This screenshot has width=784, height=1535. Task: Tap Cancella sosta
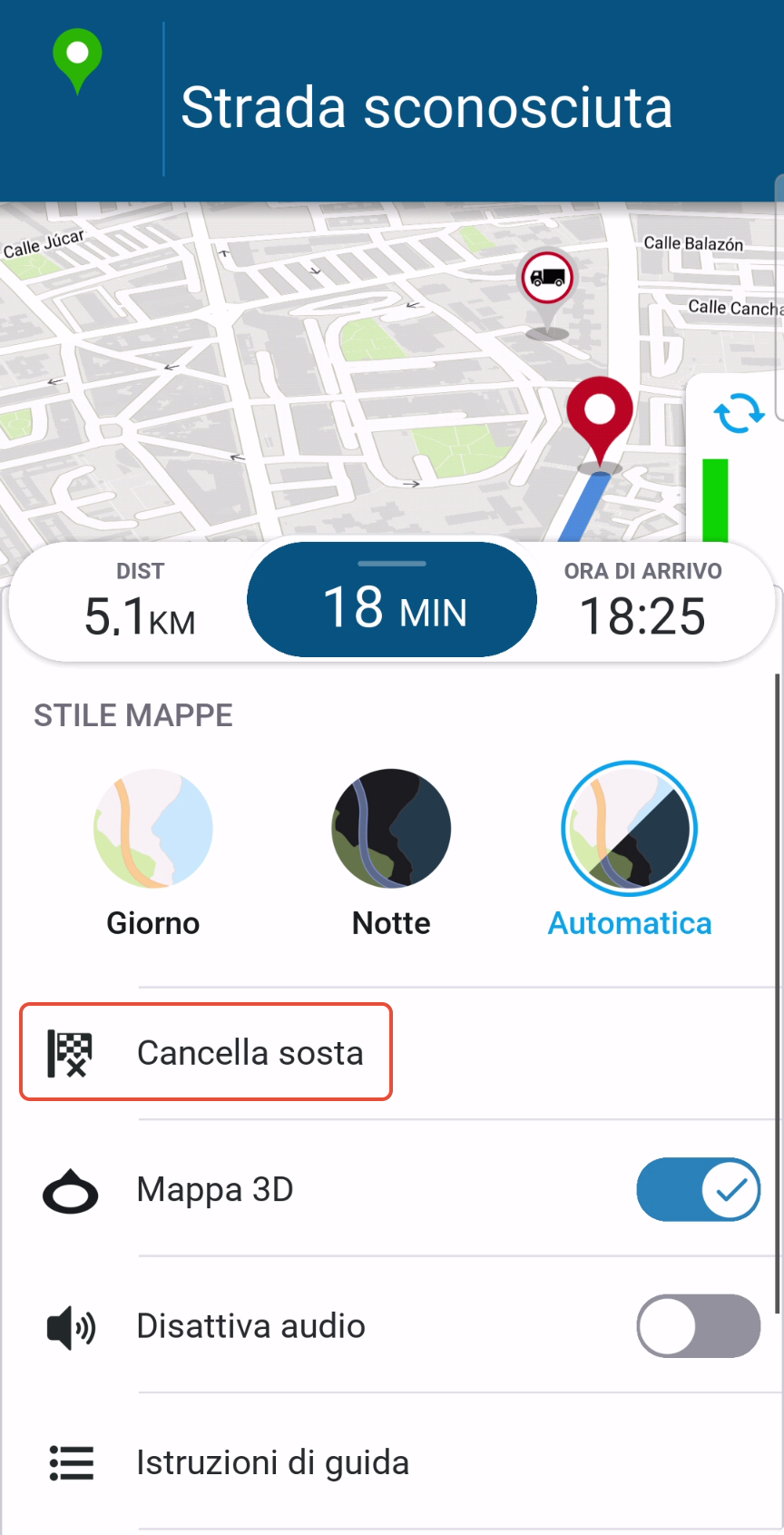tap(207, 1052)
